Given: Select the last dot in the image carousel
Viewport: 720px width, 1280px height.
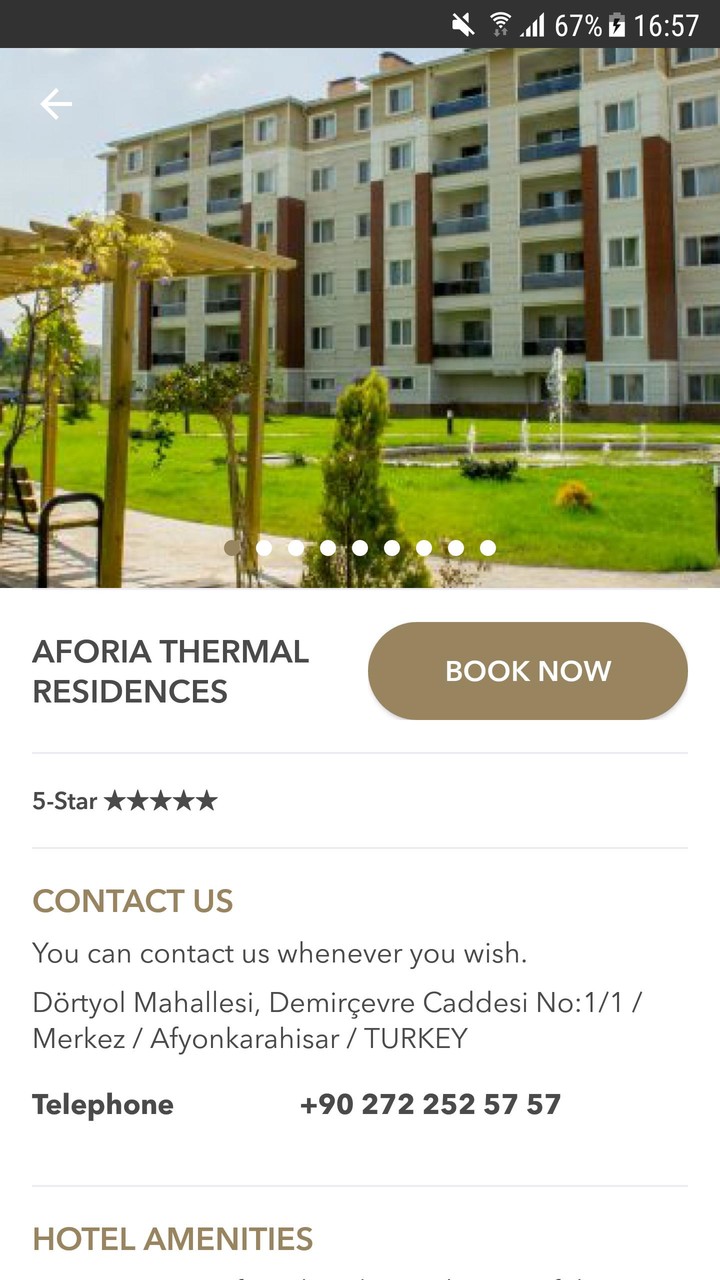Looking at the screenshot, I should (489, 548).
